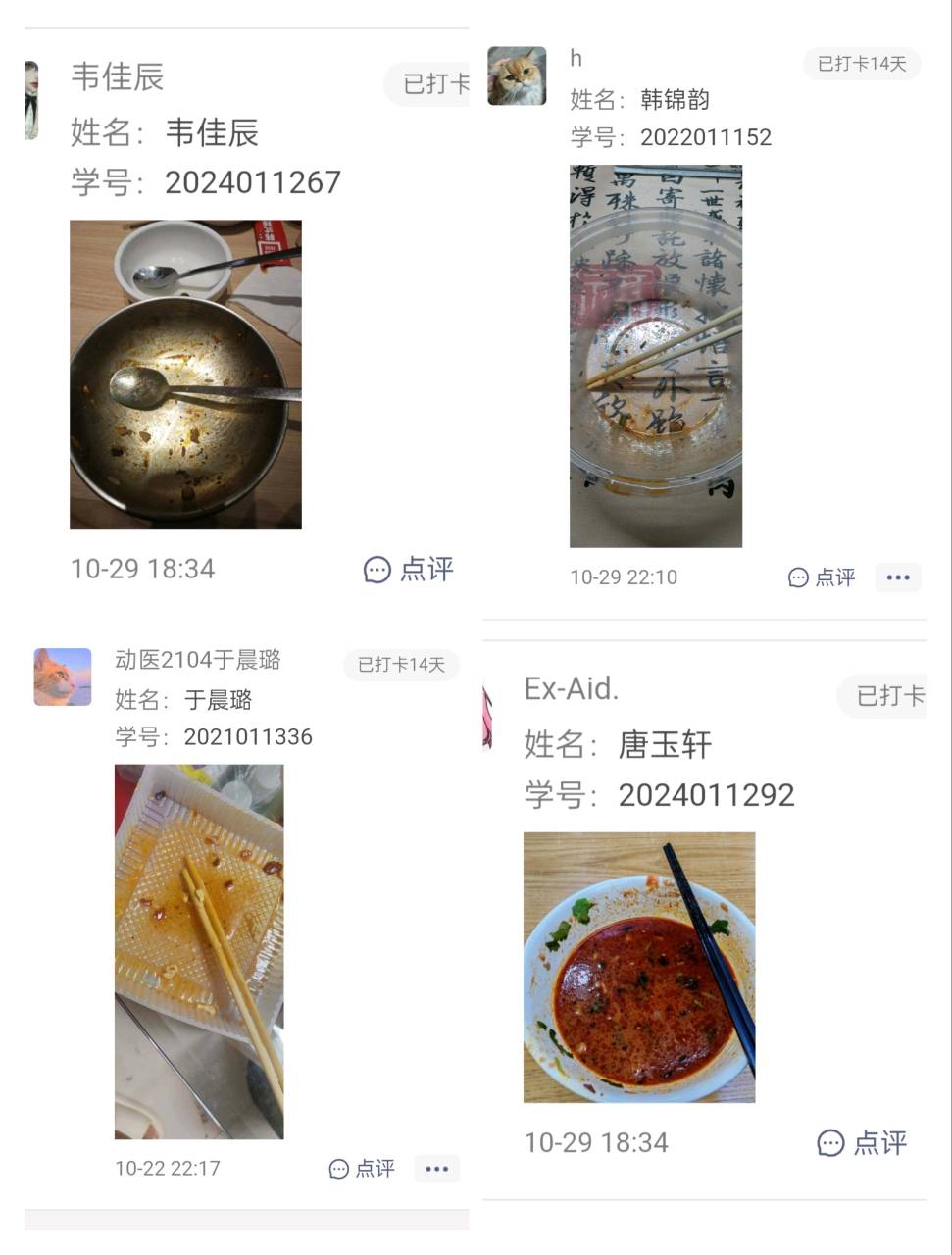952x1255 pixels.
Task: Click the comment bubble icon on 于晨璐's card
Action: pyautogui.click(x=338, y=1169)
